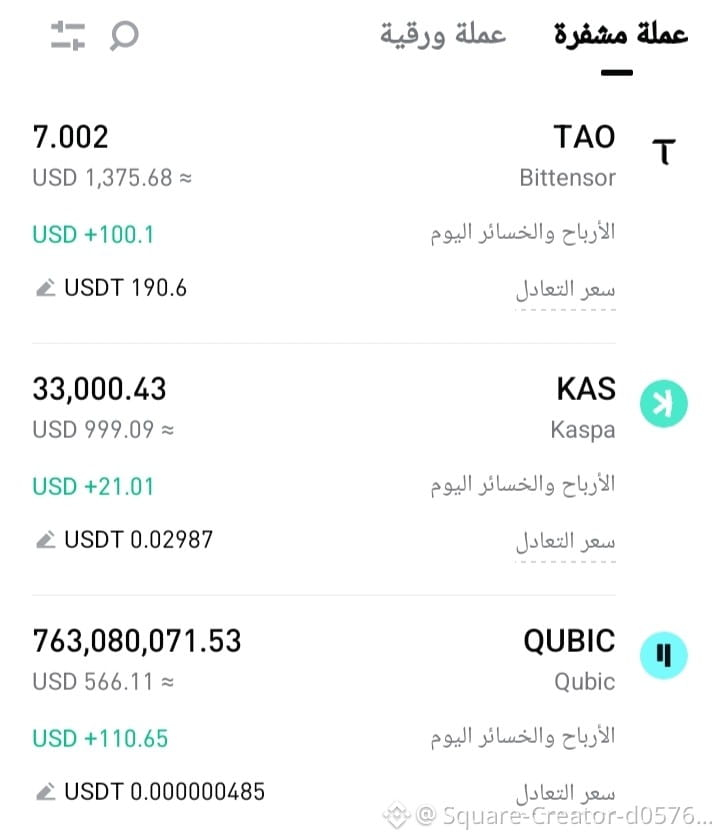Image resolution: width=720 pixels, height=840 pixels.
Task: Open the filter settings icon
Action: point(68,37)
